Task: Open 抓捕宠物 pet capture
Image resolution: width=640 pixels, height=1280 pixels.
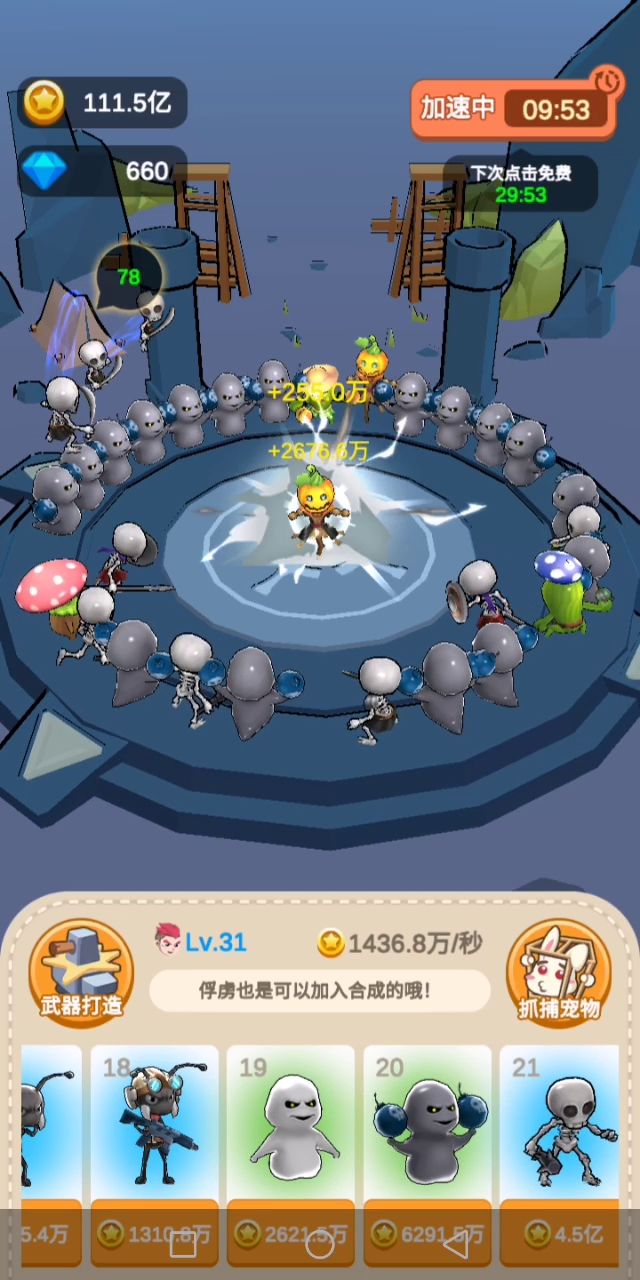Action: tap(559, 969)
